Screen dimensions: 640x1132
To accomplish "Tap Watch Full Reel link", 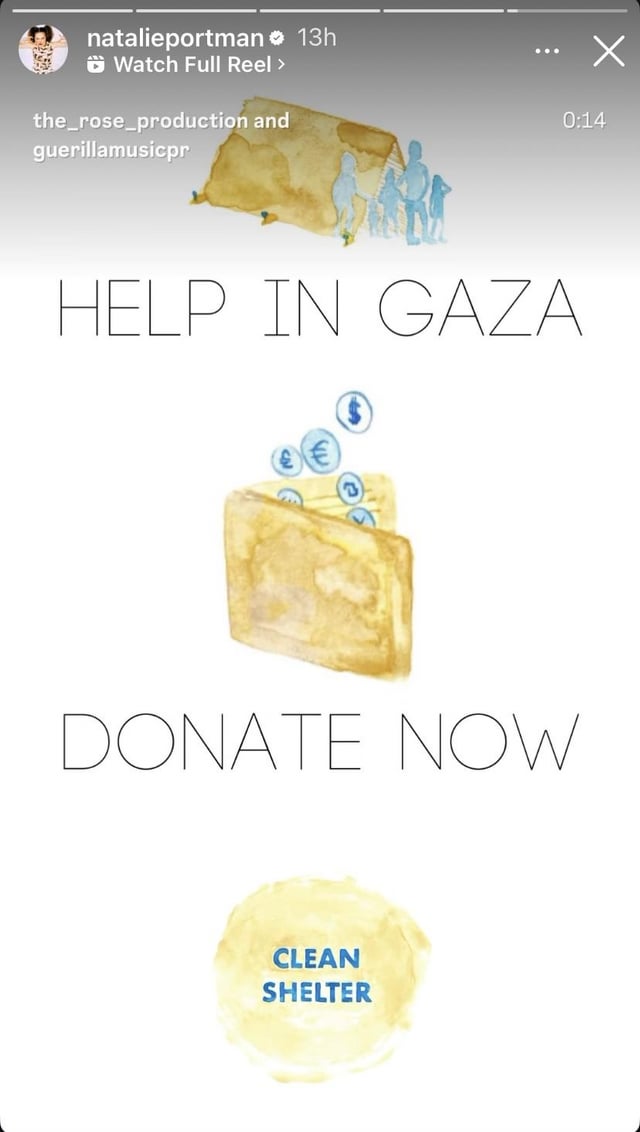I will (x=185, y=64).
